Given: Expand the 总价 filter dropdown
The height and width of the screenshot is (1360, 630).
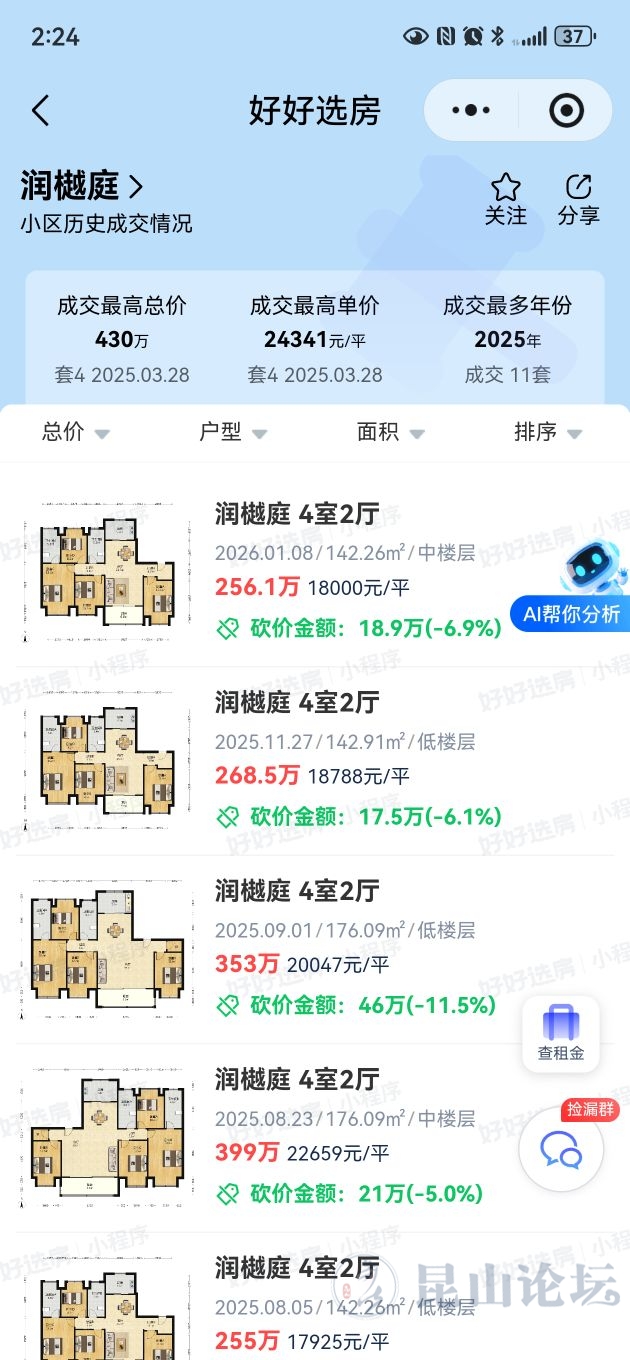Looking at the screenshot, I should pos(76,432).
